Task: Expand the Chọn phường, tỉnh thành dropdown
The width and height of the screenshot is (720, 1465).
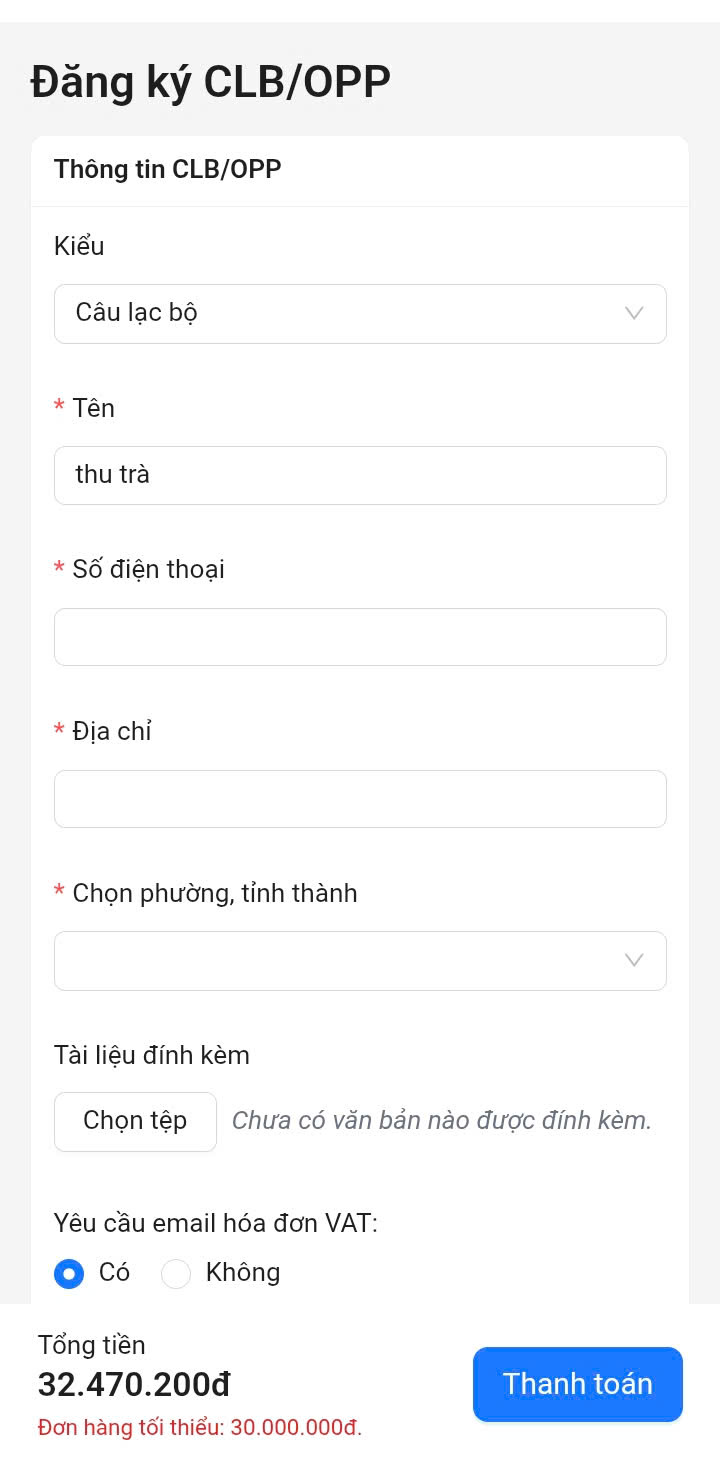Action: coord(360,961)
